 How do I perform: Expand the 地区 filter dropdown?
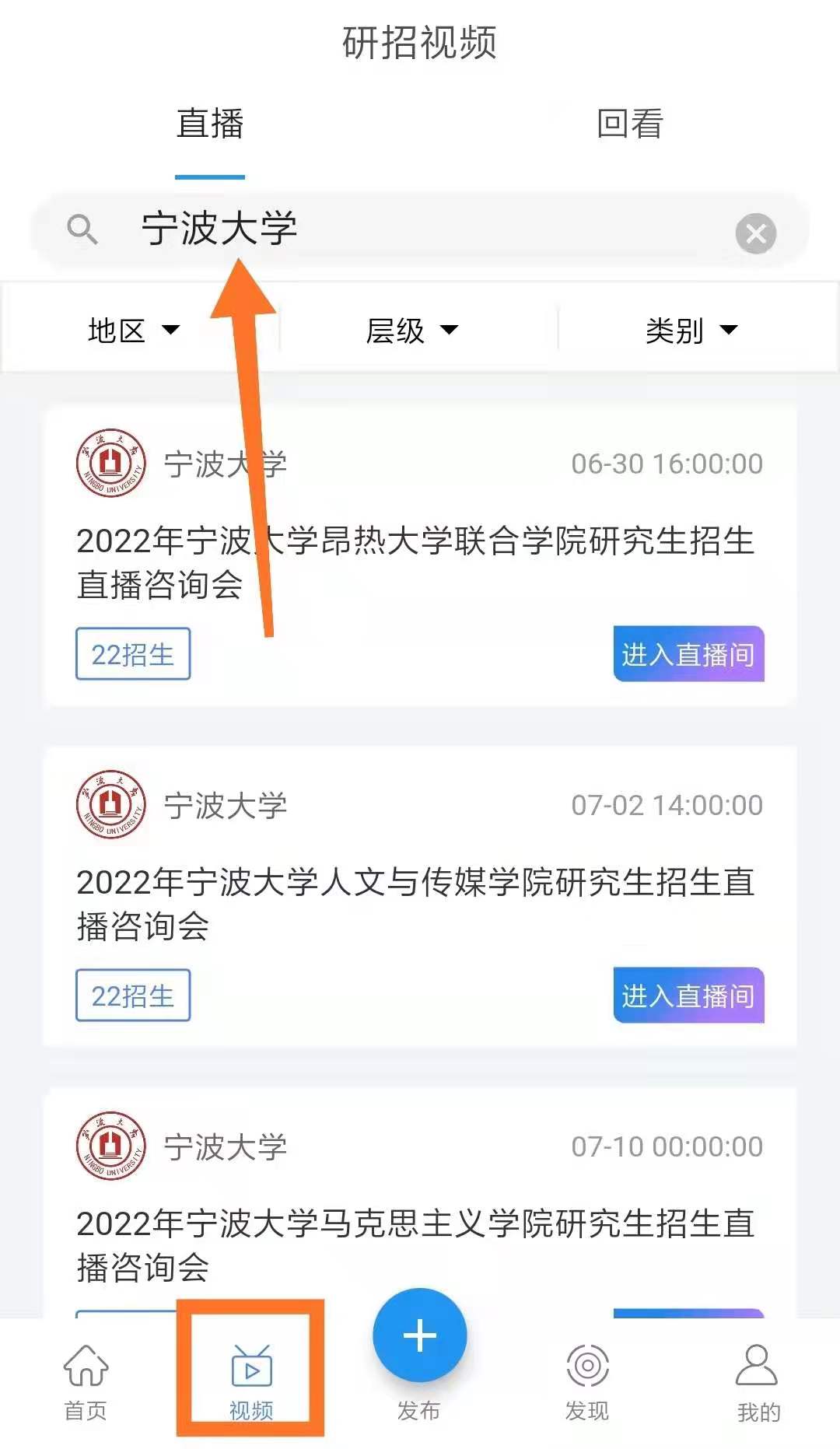134,331
